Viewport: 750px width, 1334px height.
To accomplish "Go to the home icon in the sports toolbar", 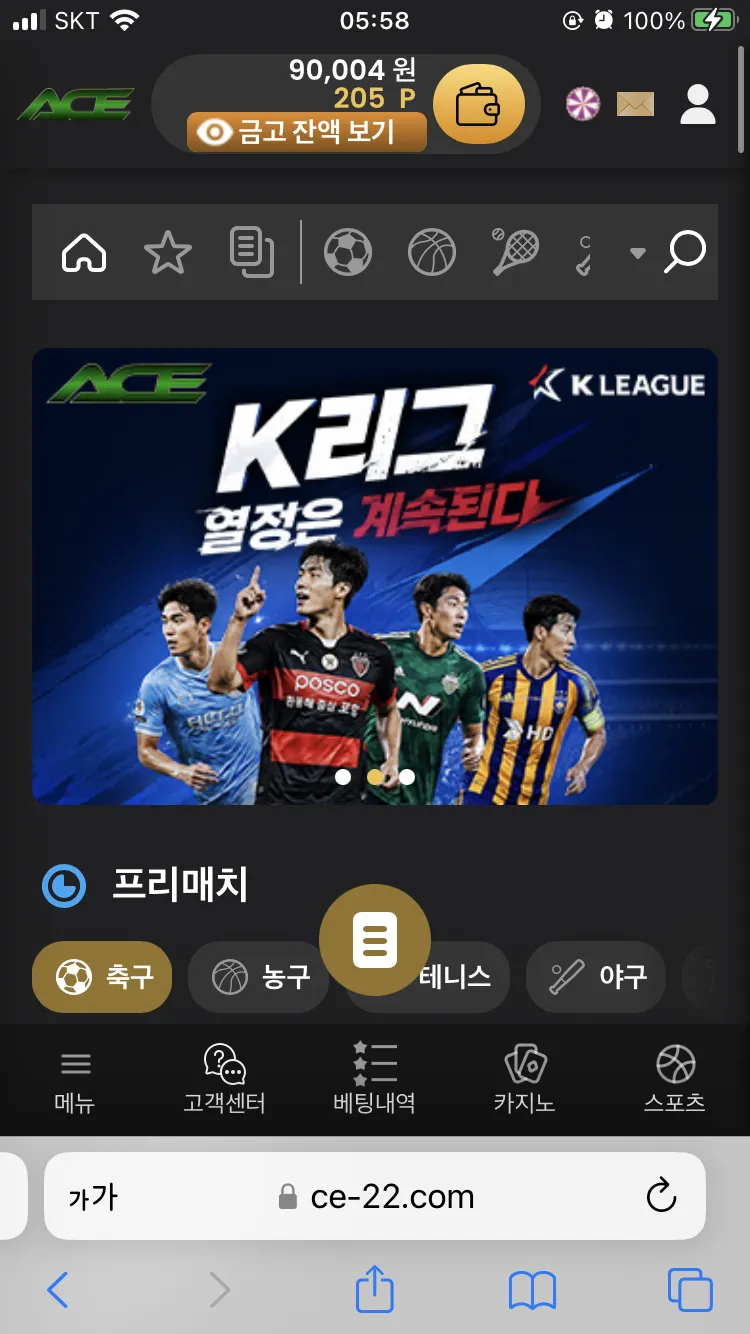I will click(84, 252).
